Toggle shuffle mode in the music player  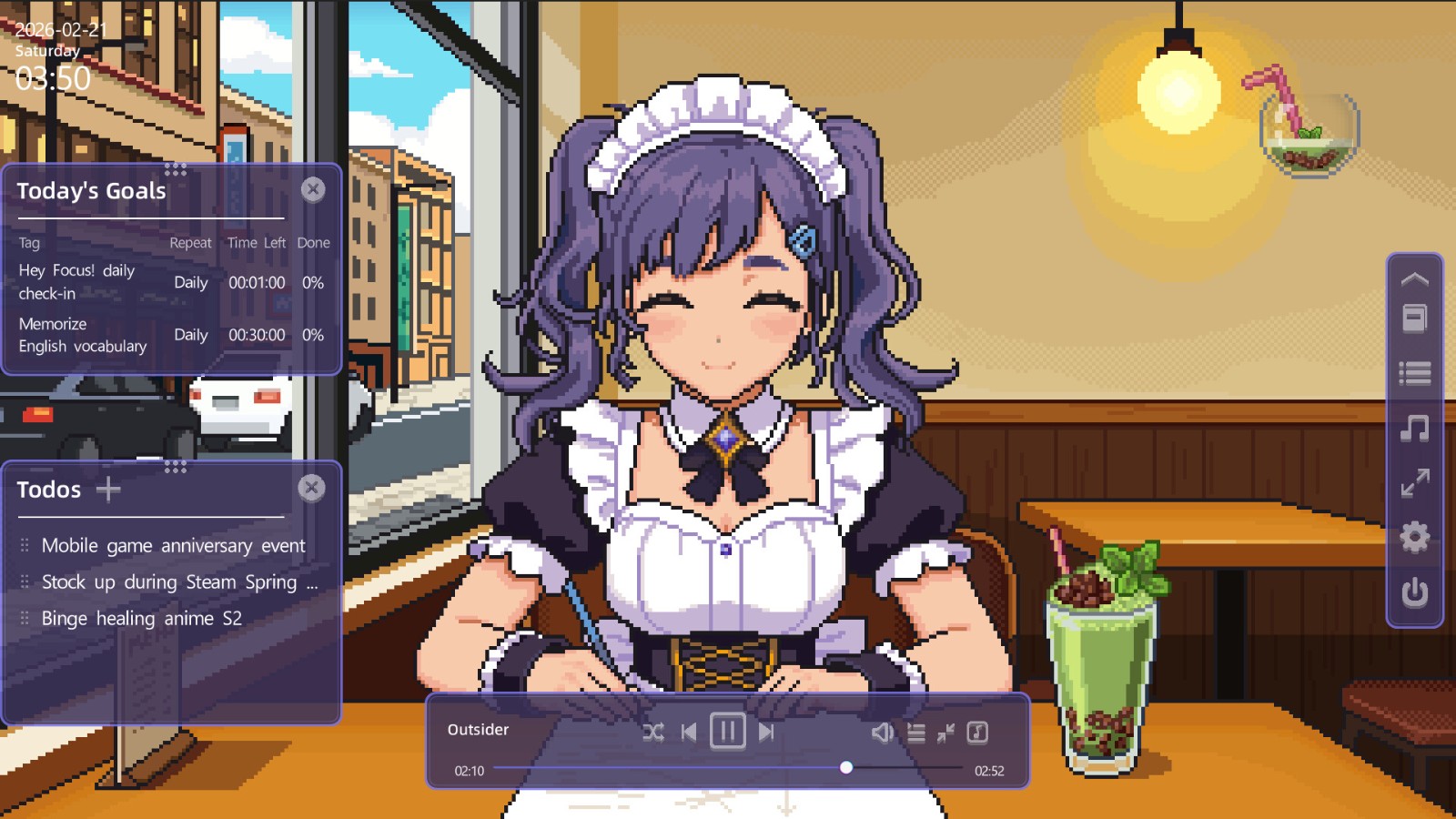coord(653,733)
